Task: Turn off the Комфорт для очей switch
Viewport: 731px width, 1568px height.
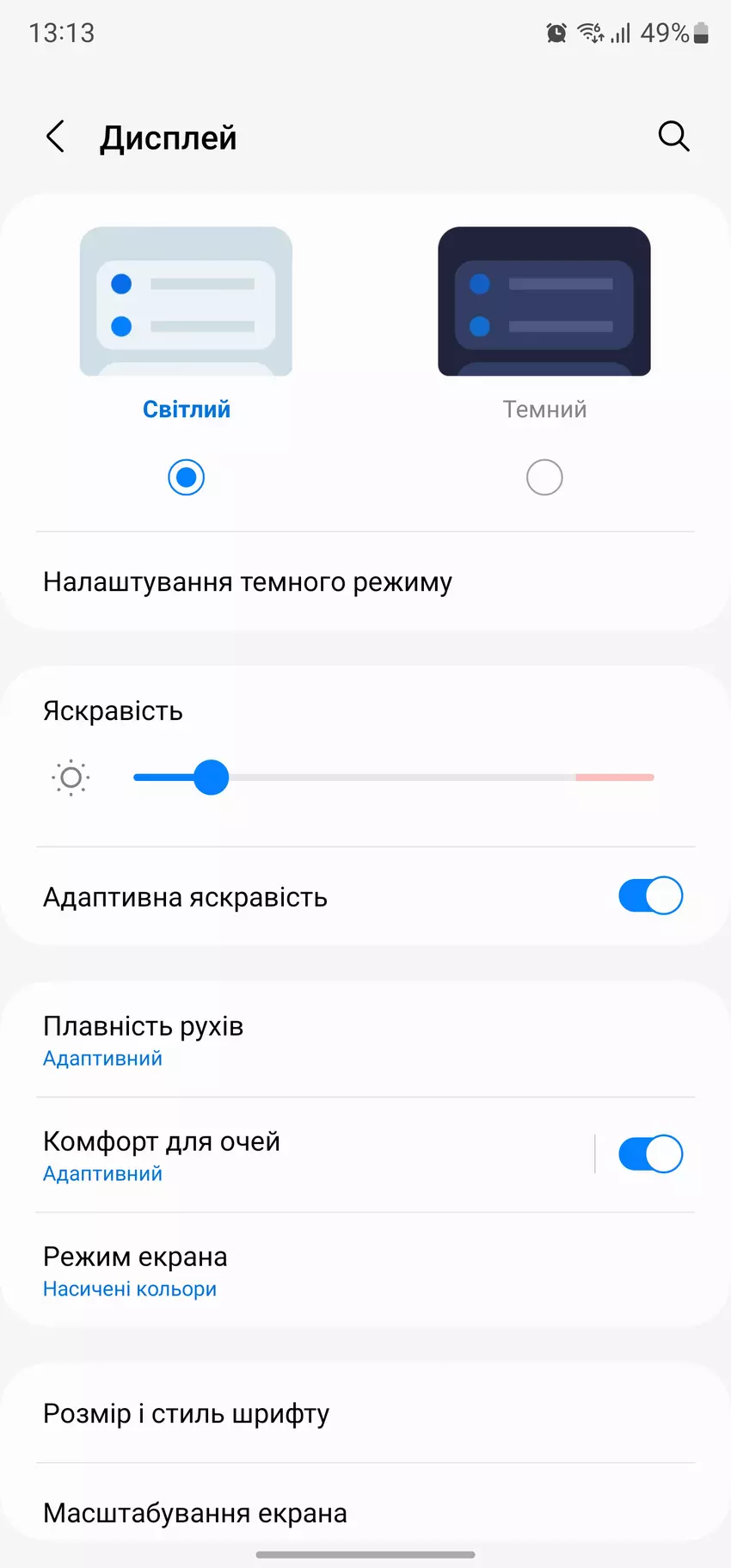Action: coord(650,1154)
